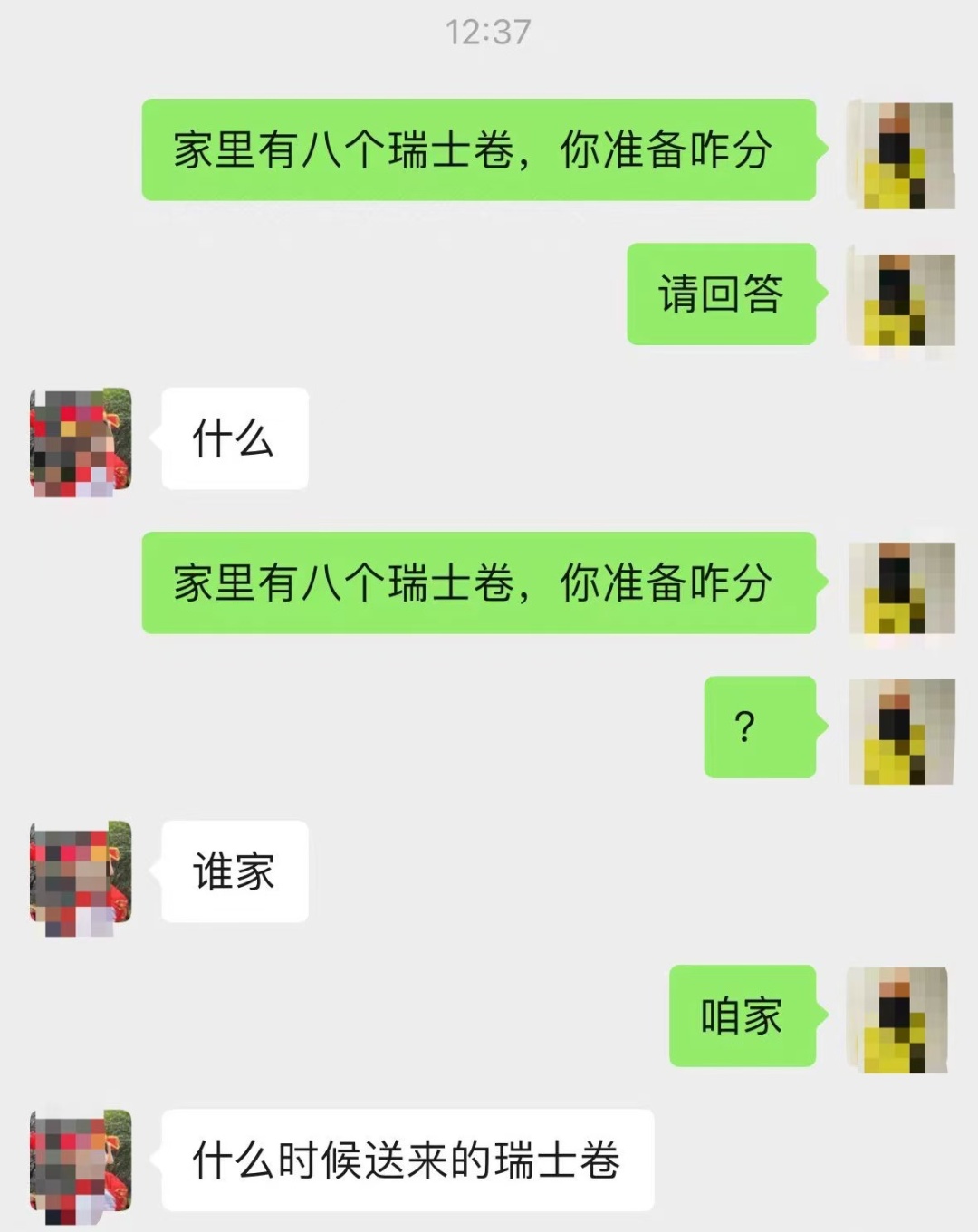978x1232 pixels.
Task: Open avatar beside 什么时候送来的瑞士卷
Action: (81, 1161)
